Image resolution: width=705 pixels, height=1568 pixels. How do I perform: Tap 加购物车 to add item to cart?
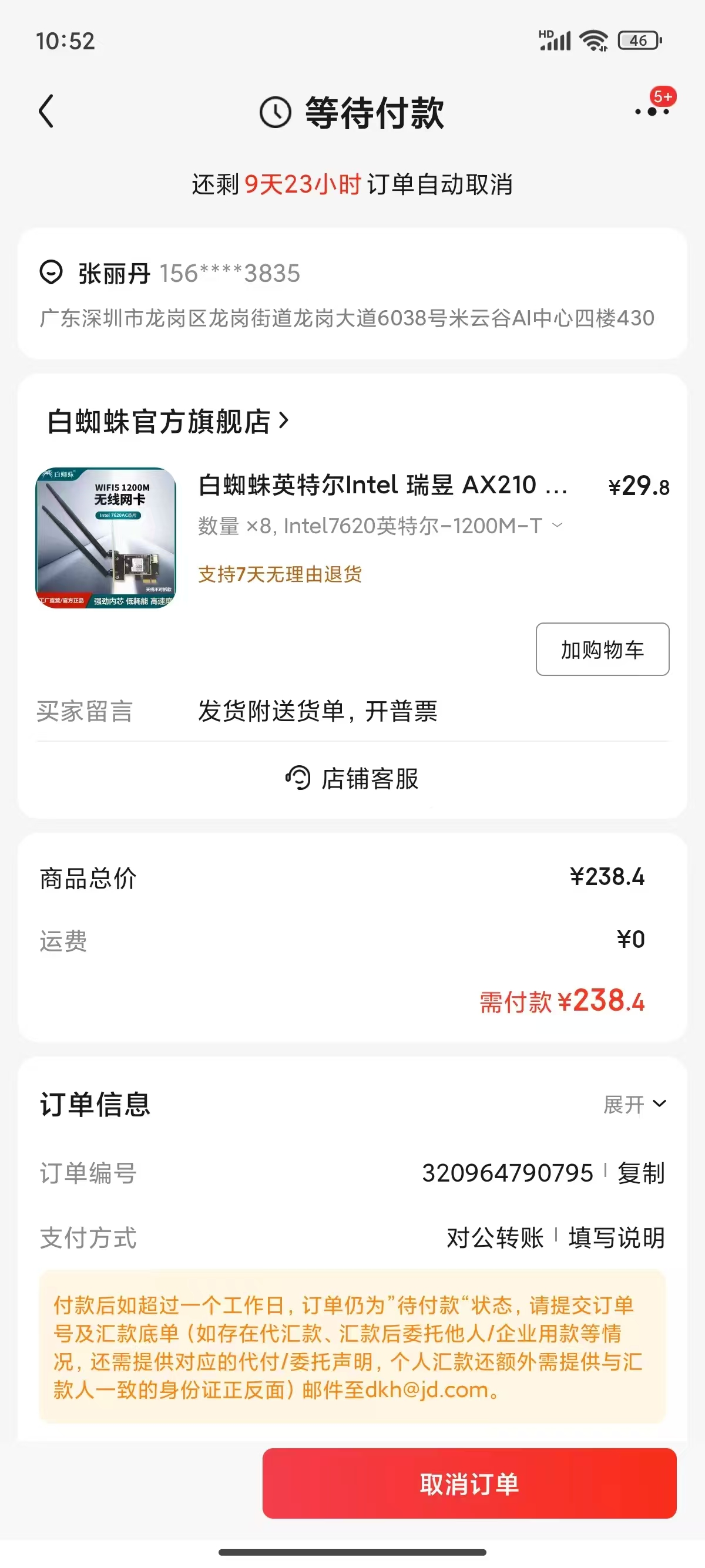click(x=602, y=650)
